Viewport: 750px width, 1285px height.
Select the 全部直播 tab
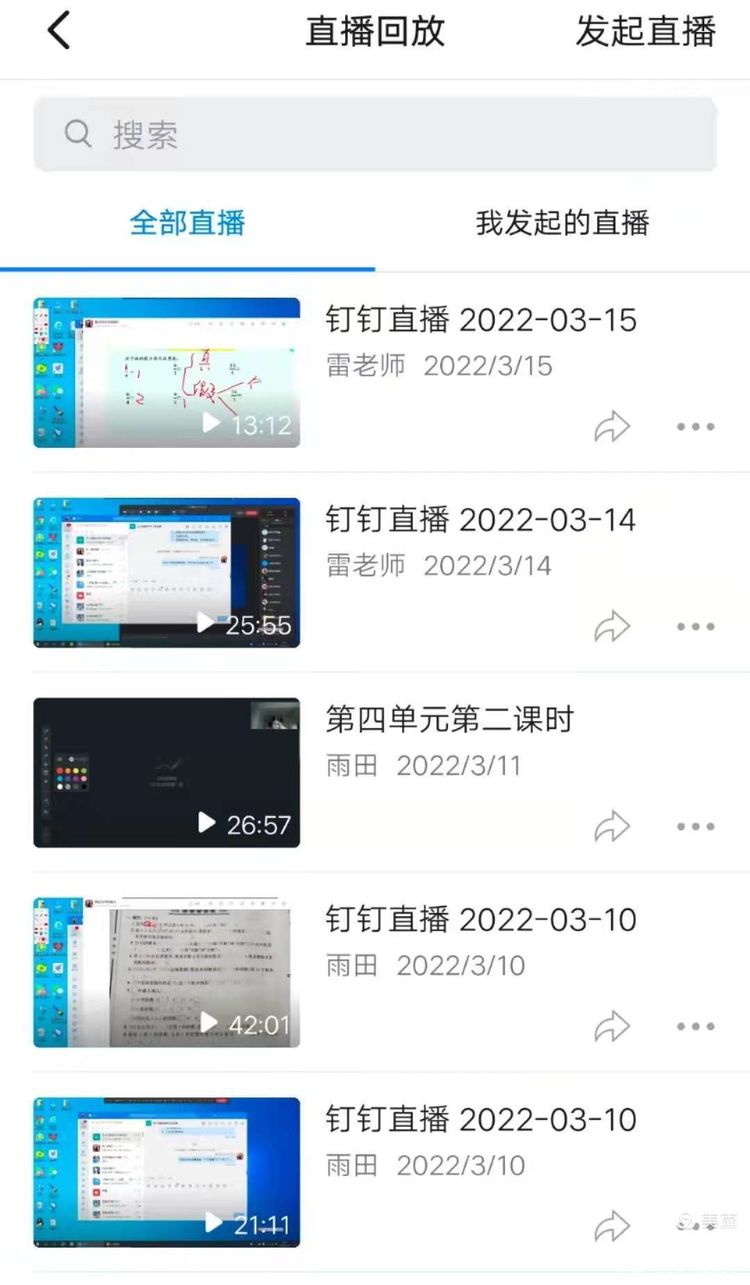point(187,222)
